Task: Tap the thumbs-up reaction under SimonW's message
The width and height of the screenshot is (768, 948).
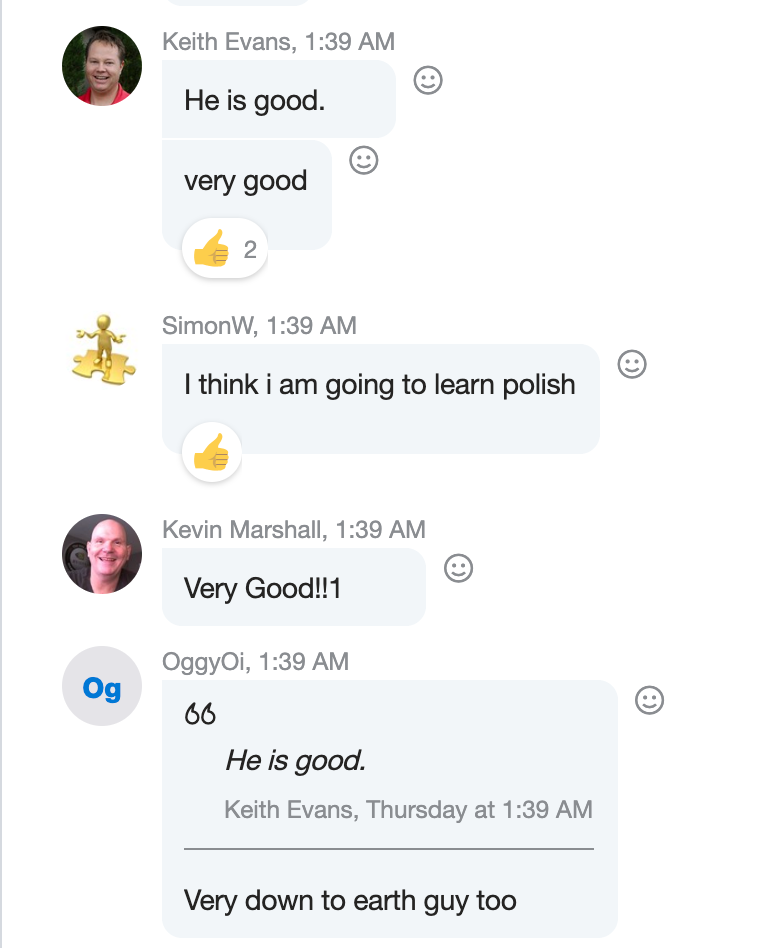Action: (212, 453)
